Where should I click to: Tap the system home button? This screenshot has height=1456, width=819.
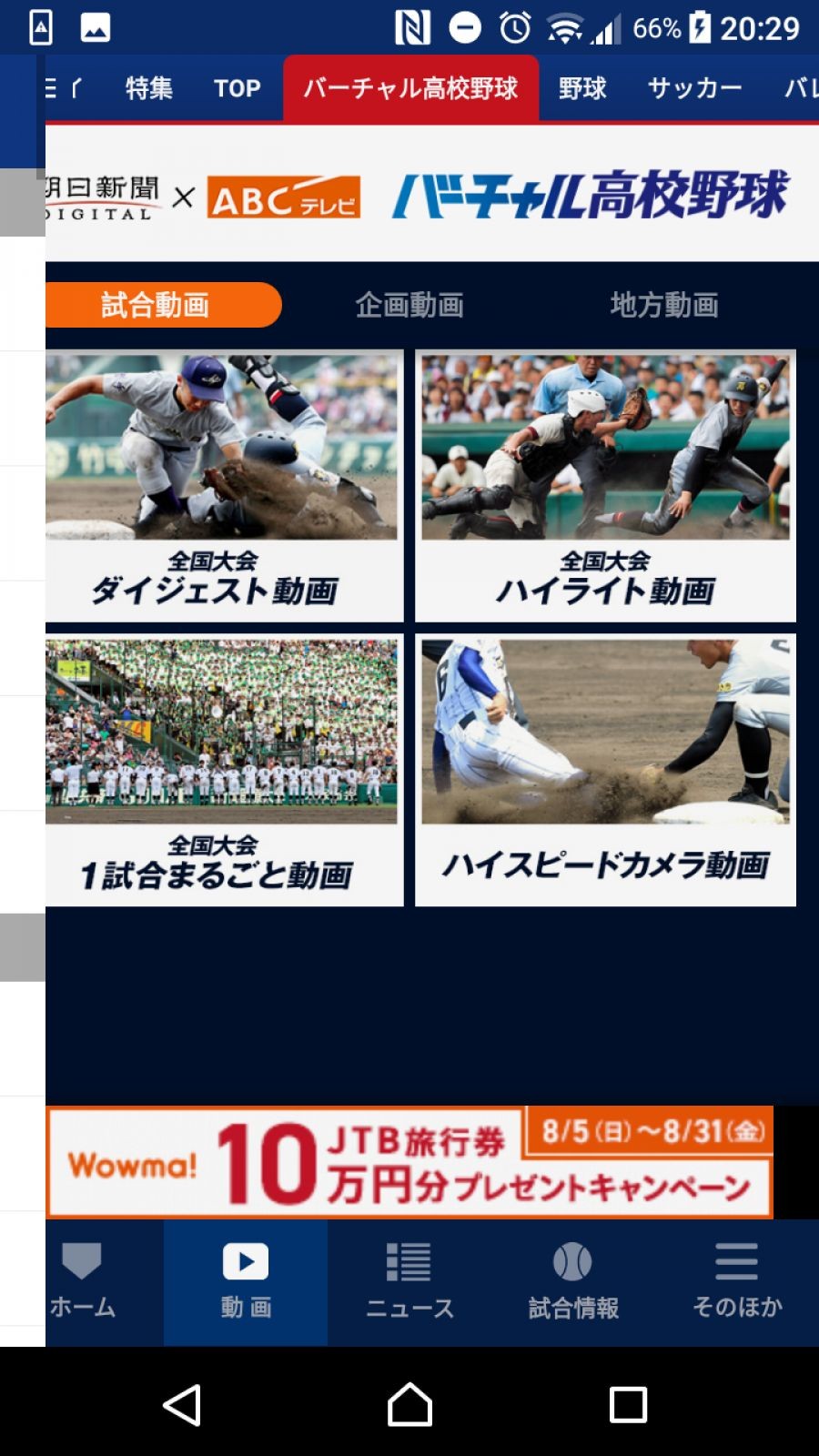click(x=409, y=1405)
